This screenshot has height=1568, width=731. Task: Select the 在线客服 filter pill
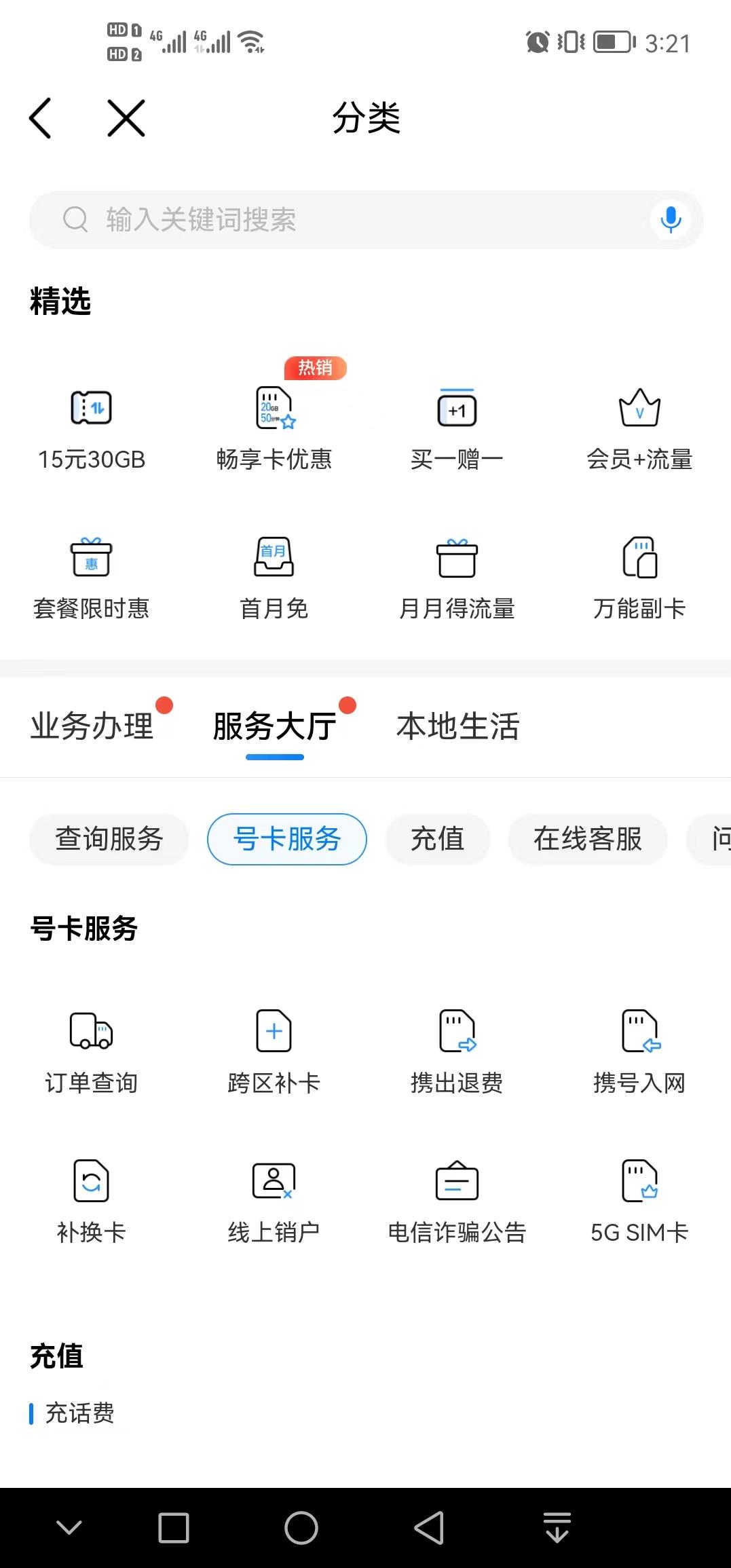pos(588,840)
